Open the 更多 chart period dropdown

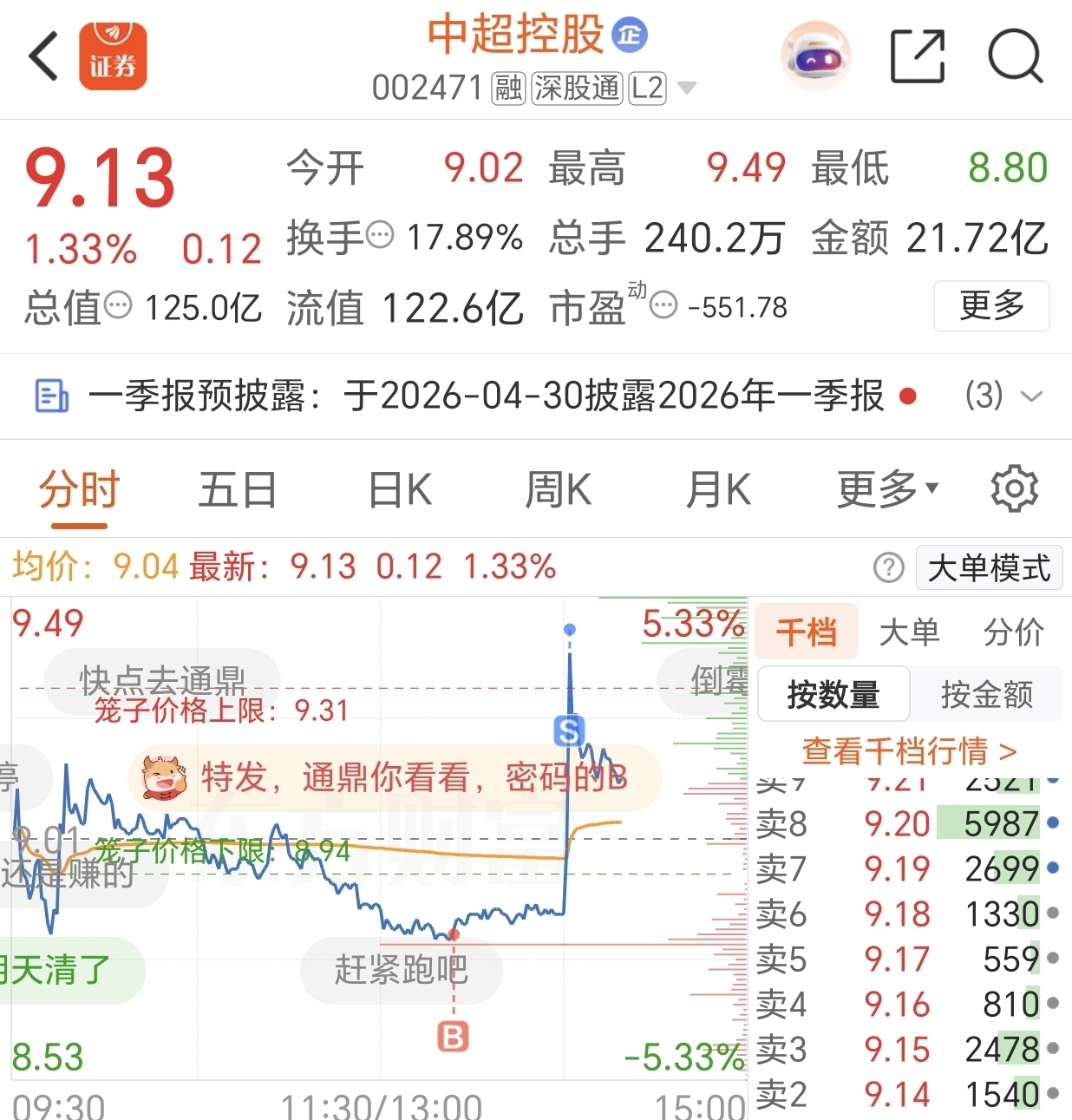click(x=887, y=490)
